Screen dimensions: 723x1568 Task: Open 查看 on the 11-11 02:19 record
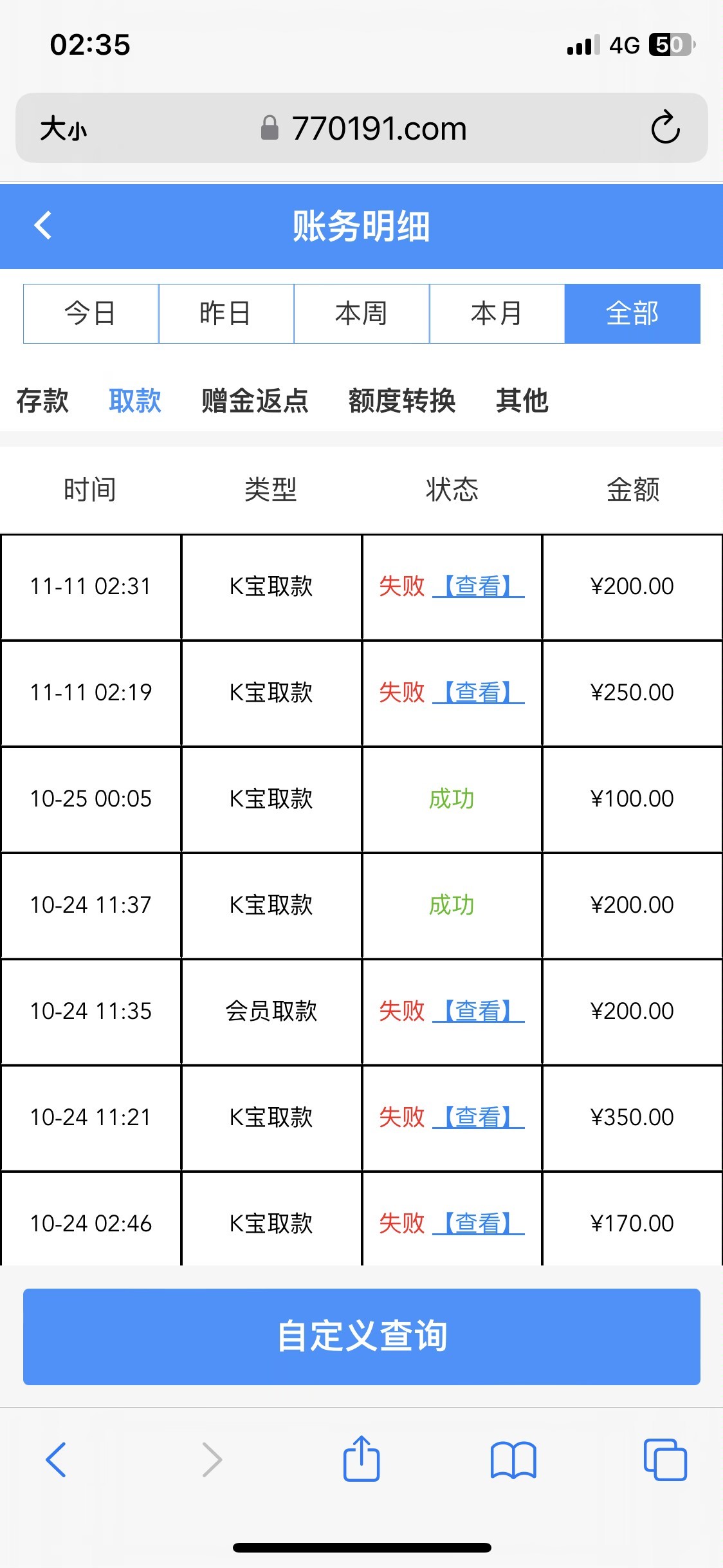point(478,693)
